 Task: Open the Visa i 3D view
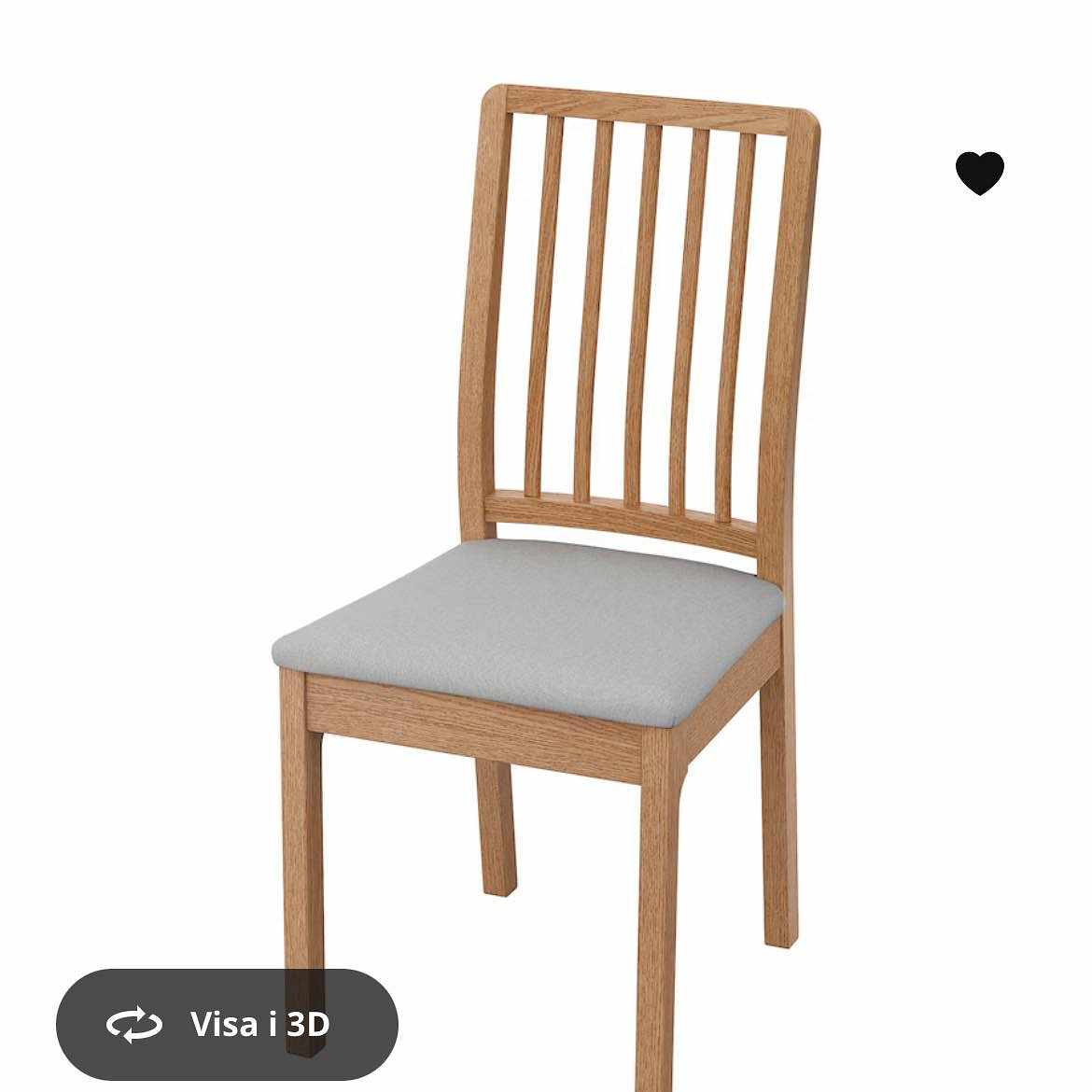click(227, 1023)
